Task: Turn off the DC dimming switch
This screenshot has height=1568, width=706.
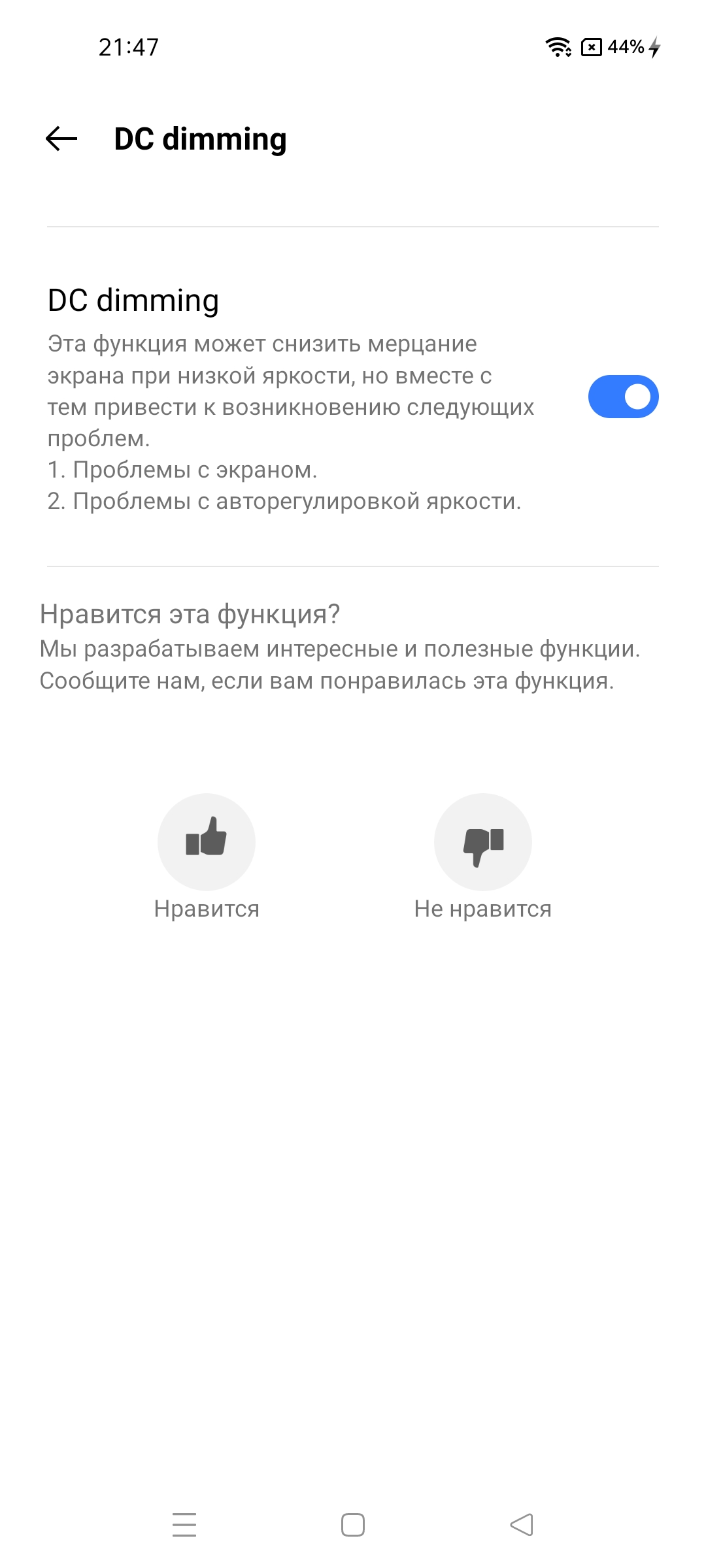Action: pos(623,397)
